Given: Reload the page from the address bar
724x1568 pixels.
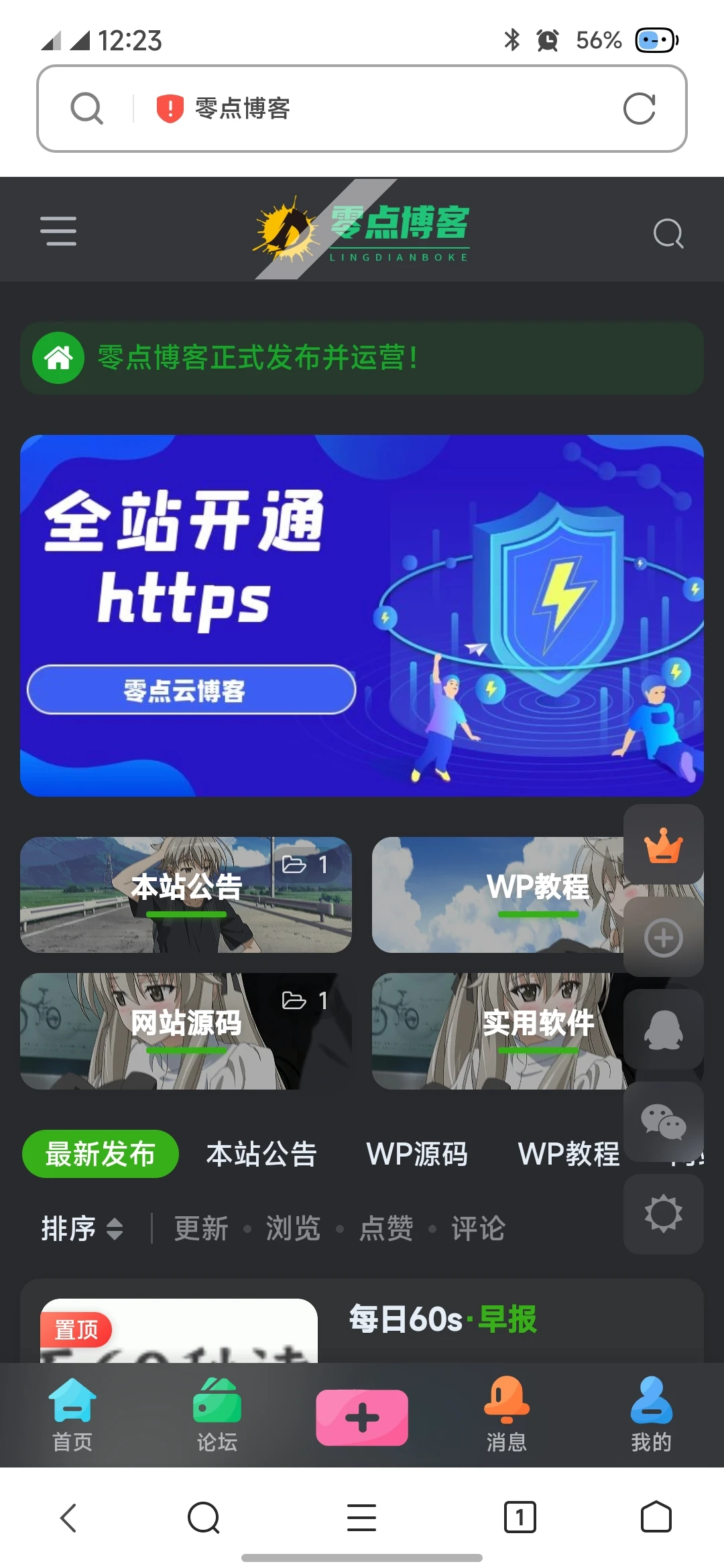Looking at the screenshot, I should pyautogui.click(x=639, y=109).
